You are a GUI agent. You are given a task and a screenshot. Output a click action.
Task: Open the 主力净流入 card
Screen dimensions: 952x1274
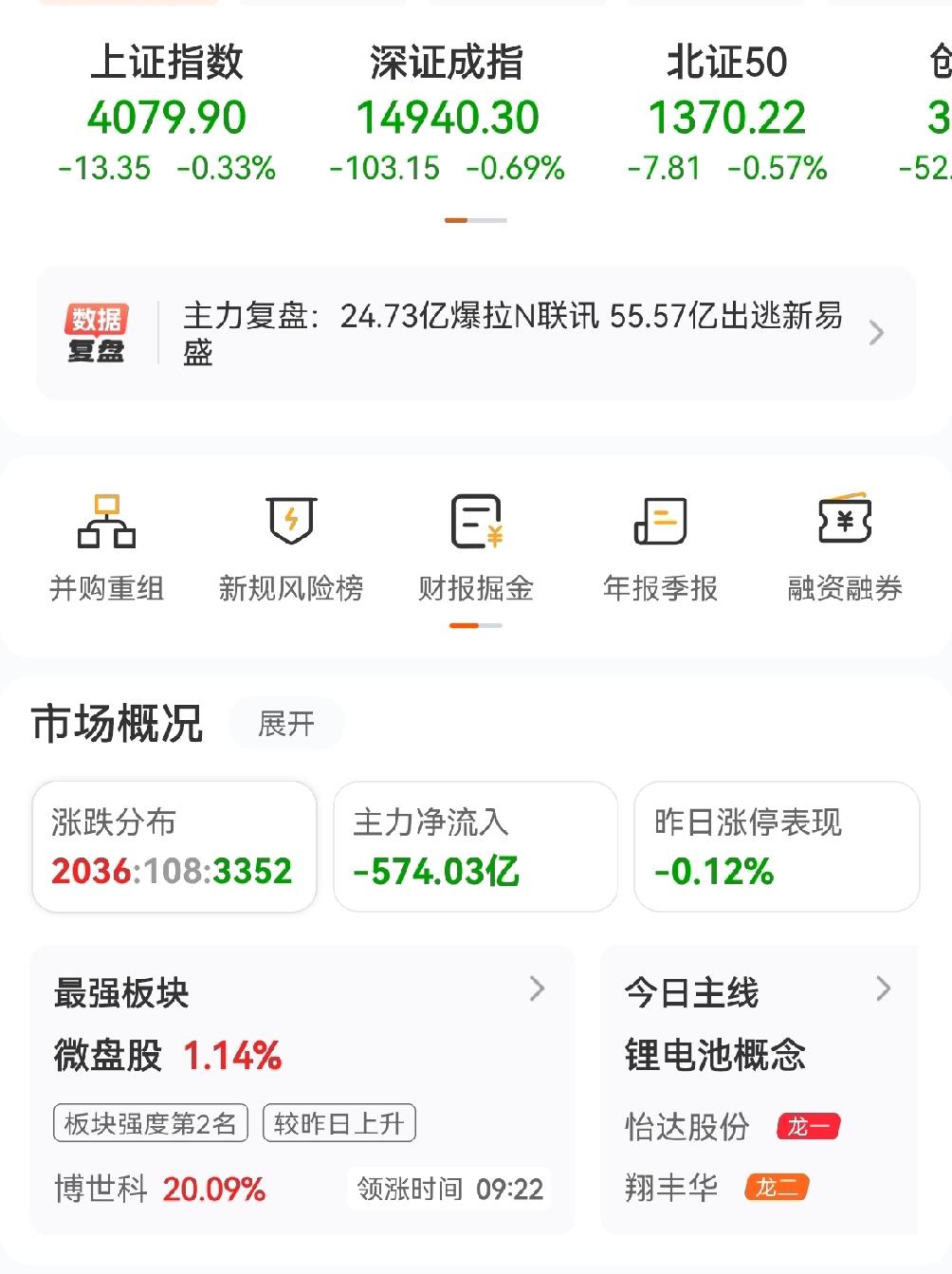(474, 847)
